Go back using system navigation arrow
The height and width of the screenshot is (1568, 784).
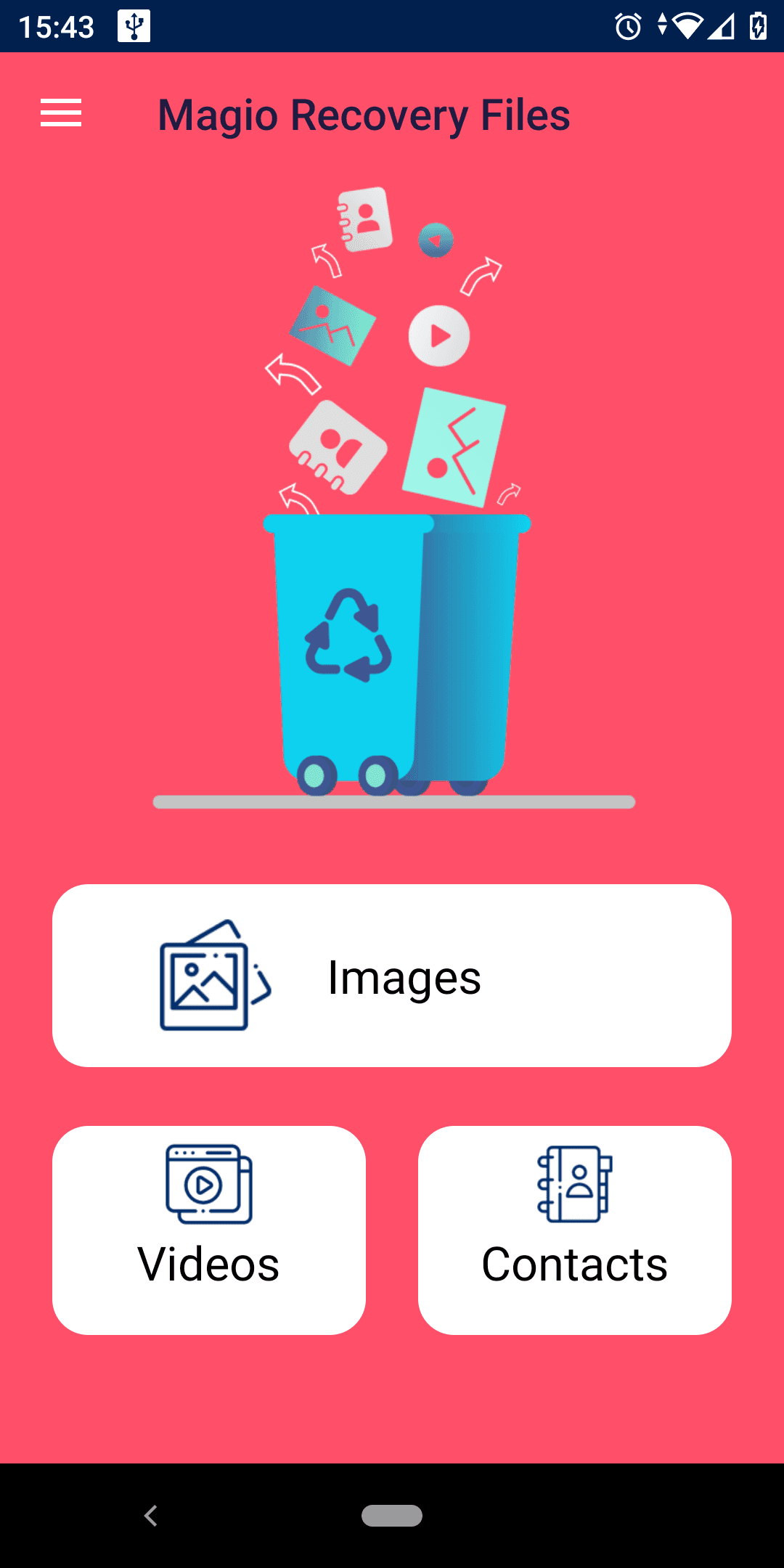tap(151, 1516)
